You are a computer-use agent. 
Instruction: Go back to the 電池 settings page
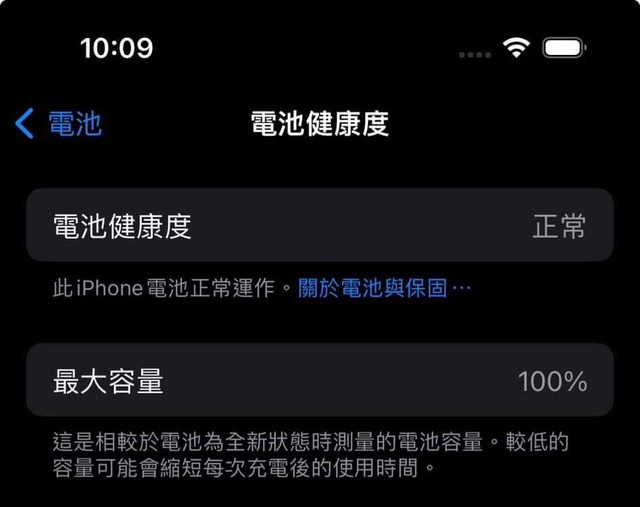[x=60, y=124]
